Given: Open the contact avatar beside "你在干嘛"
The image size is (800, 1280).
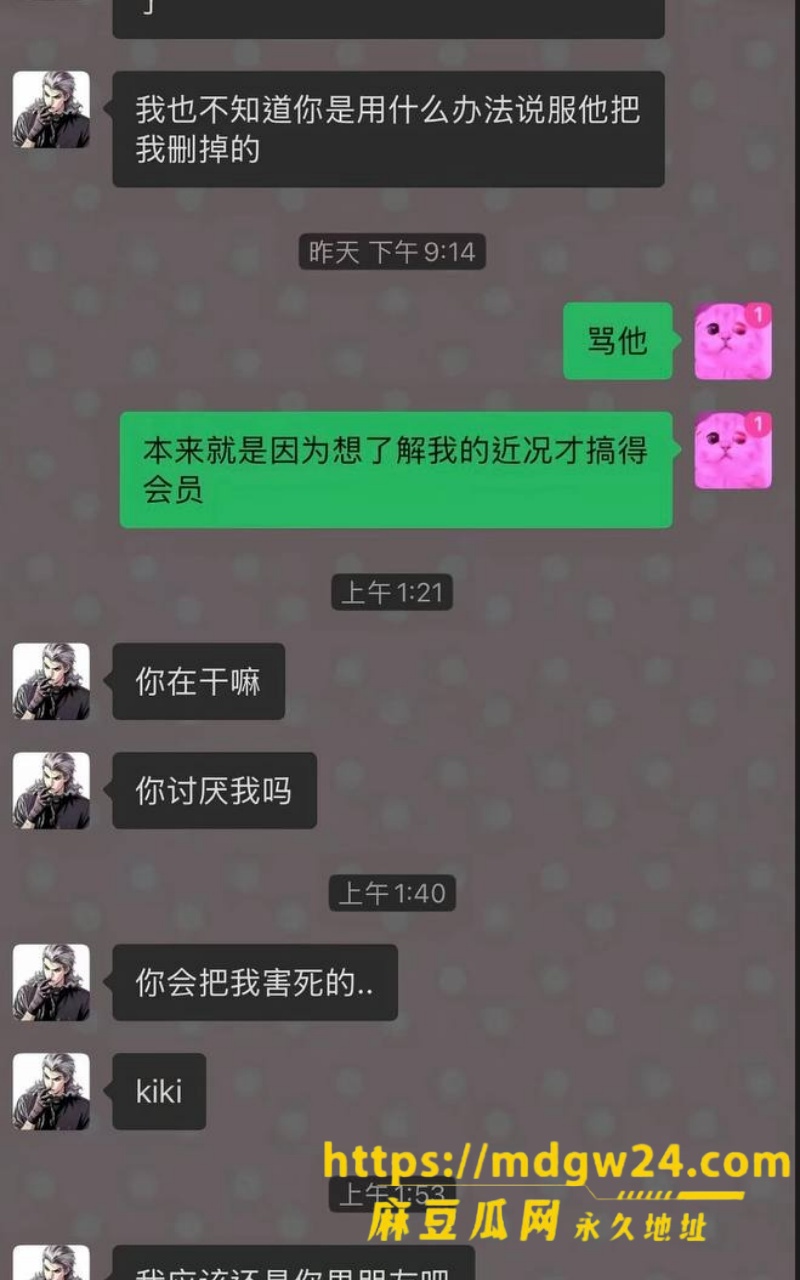Looking at the screenshot, I should tap(51, 681).
